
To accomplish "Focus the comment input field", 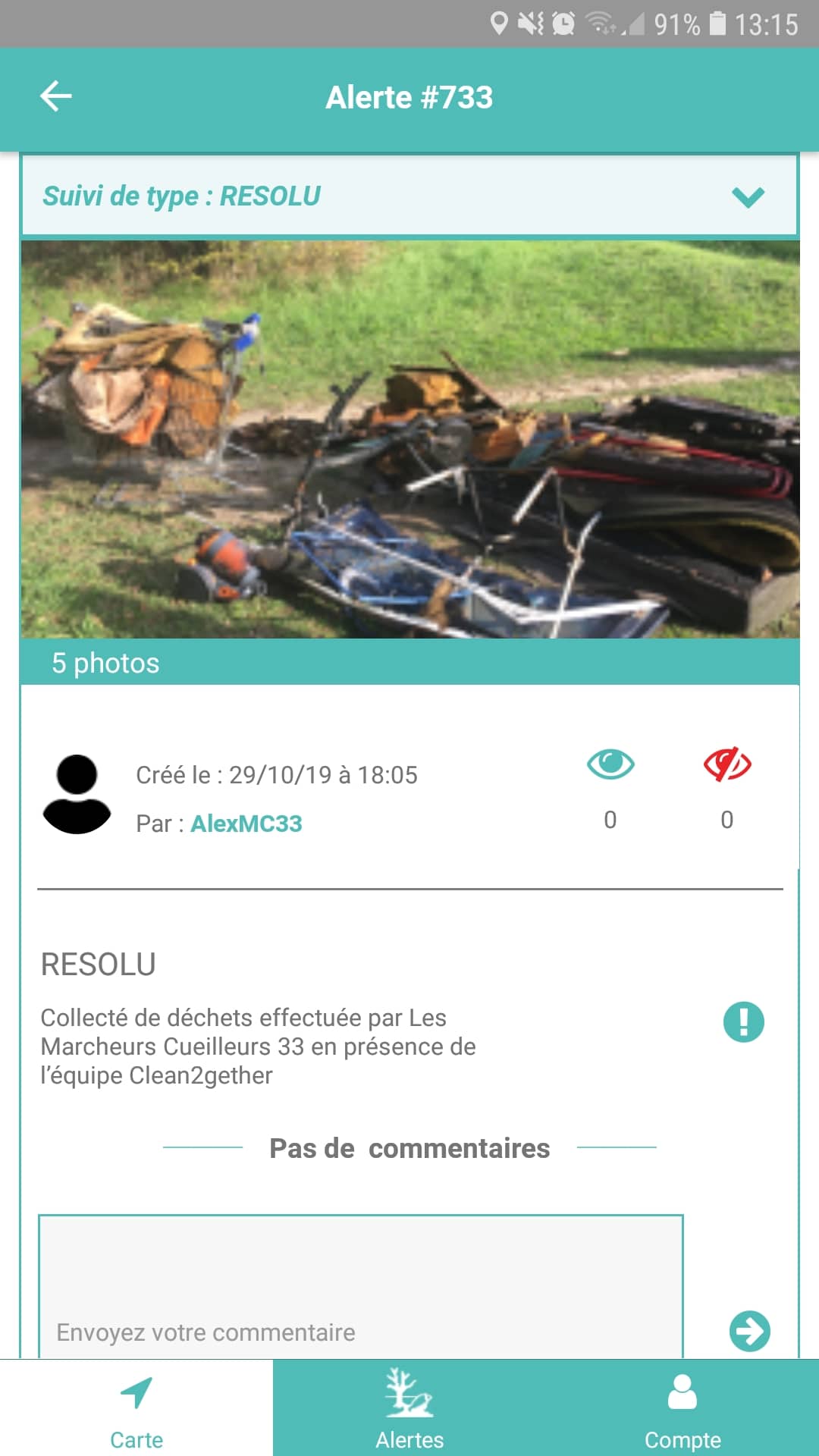I will [x=361, y=1288].
